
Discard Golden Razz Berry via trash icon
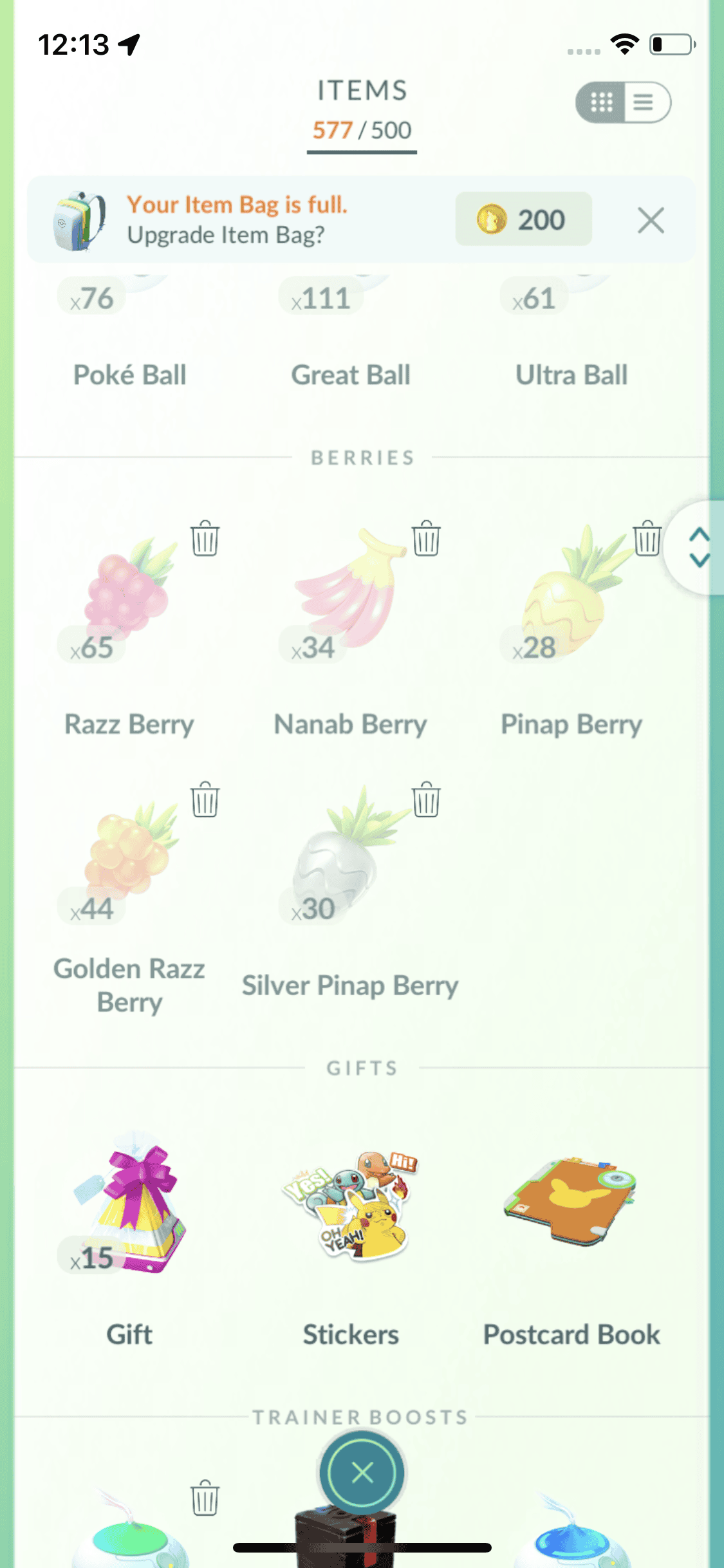(205, 799)
